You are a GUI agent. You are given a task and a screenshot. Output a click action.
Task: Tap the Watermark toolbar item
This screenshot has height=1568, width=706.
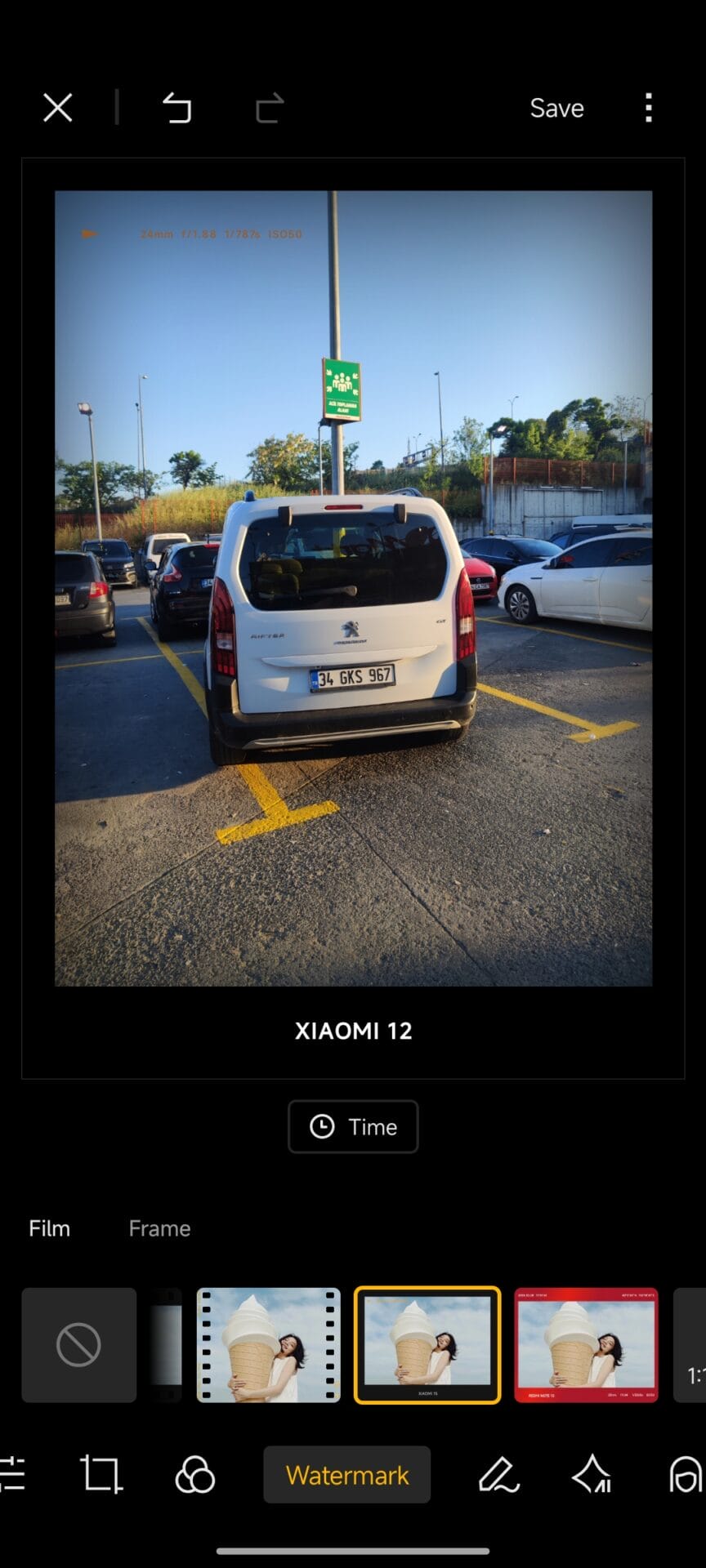[x=346, y=1475]
